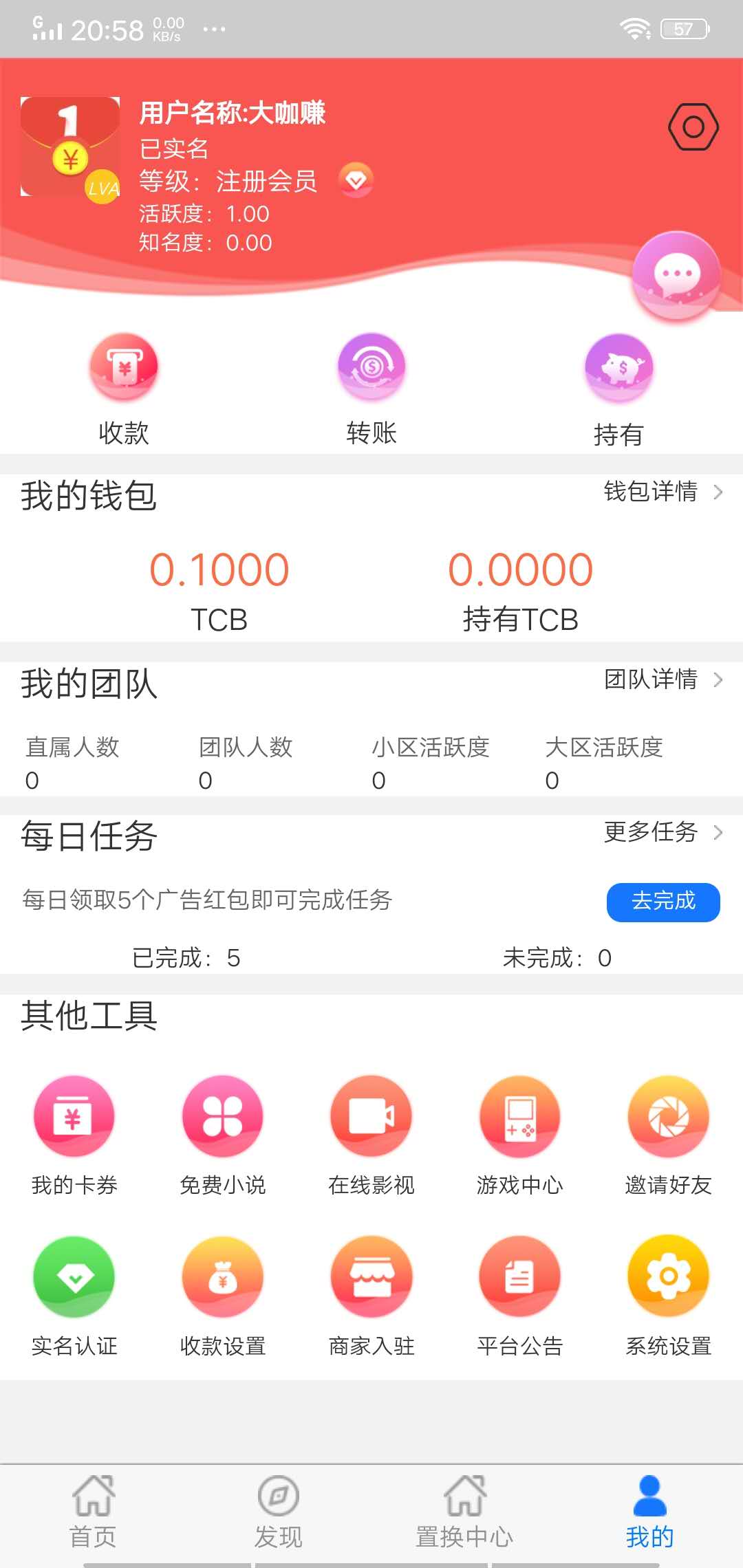Viewport: 743px width, 1568px height.
Task: Tap the 去完成 button for daily task
Action: [x=663, y=902]
